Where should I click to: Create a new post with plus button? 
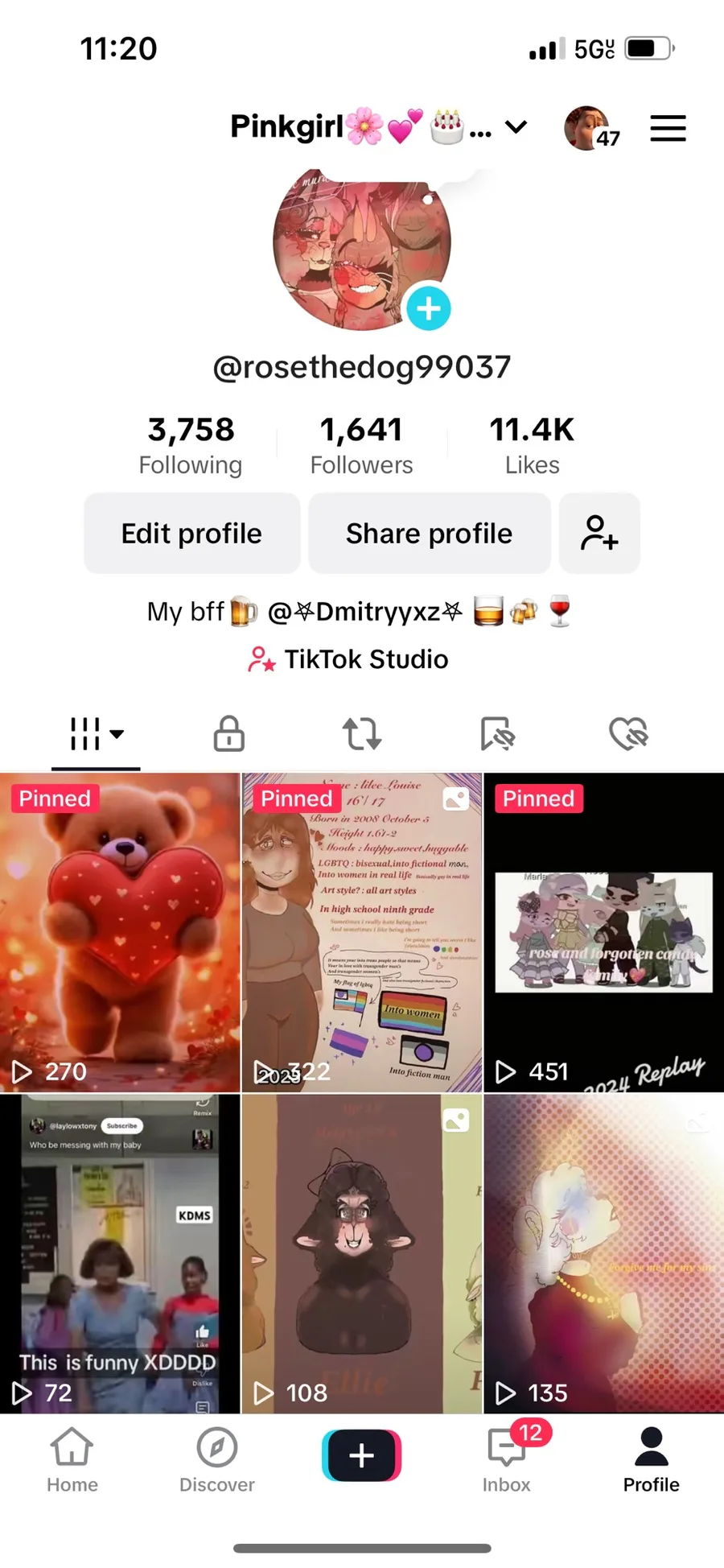361,1455
